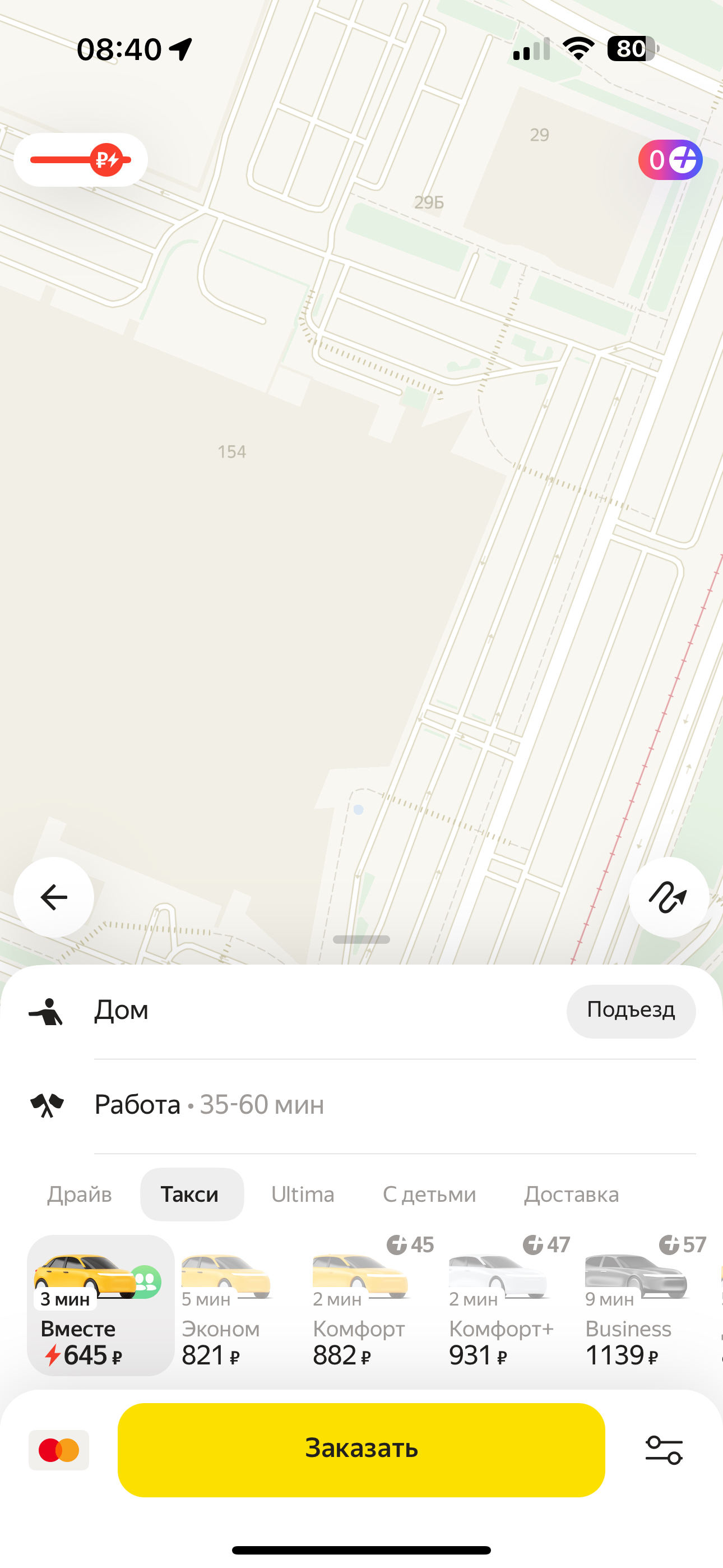723x1568 pixels.
Task: Open the route overview icon
Action: pyautogui.click(x=668, y=897)
